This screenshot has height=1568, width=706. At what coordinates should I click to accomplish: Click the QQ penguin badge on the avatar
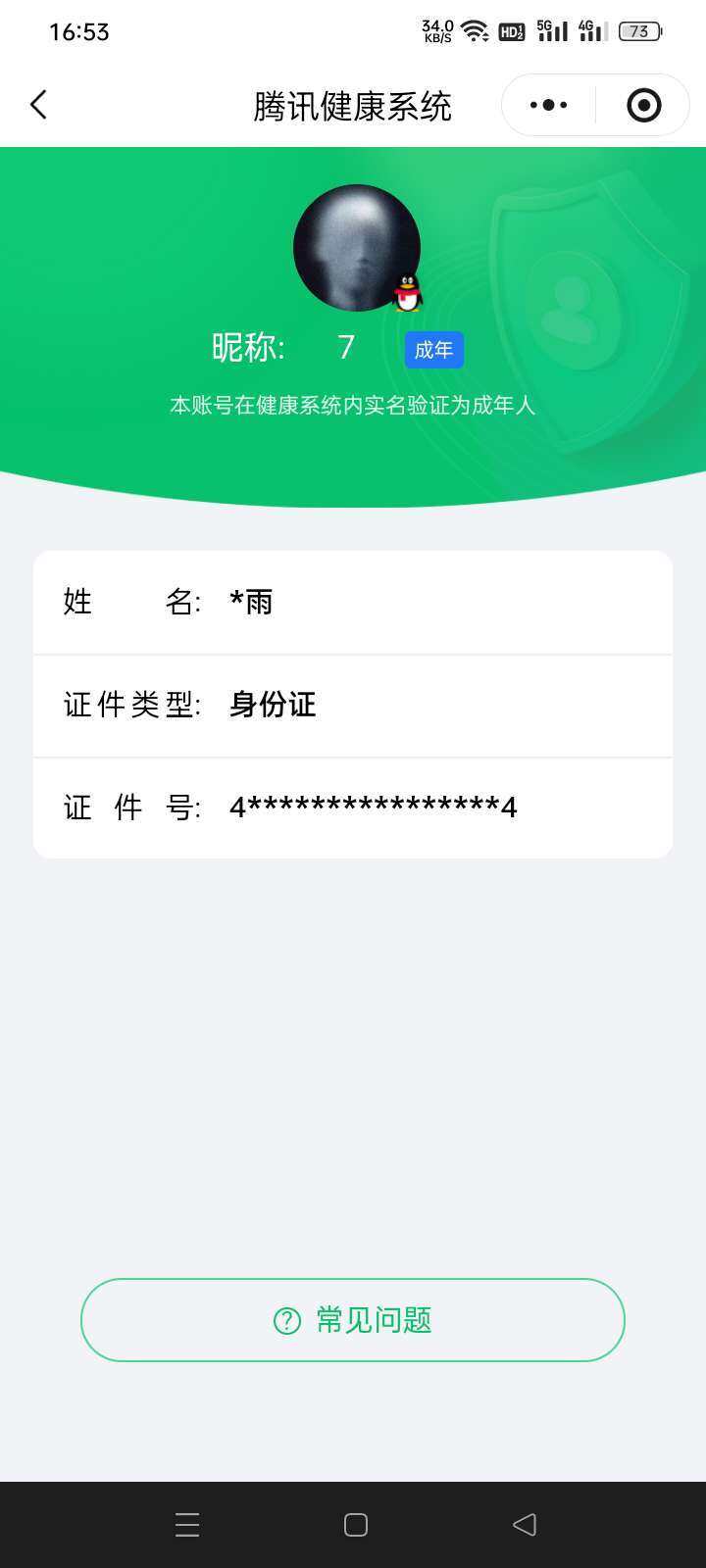pyautogui.click(x=407, y=289)
